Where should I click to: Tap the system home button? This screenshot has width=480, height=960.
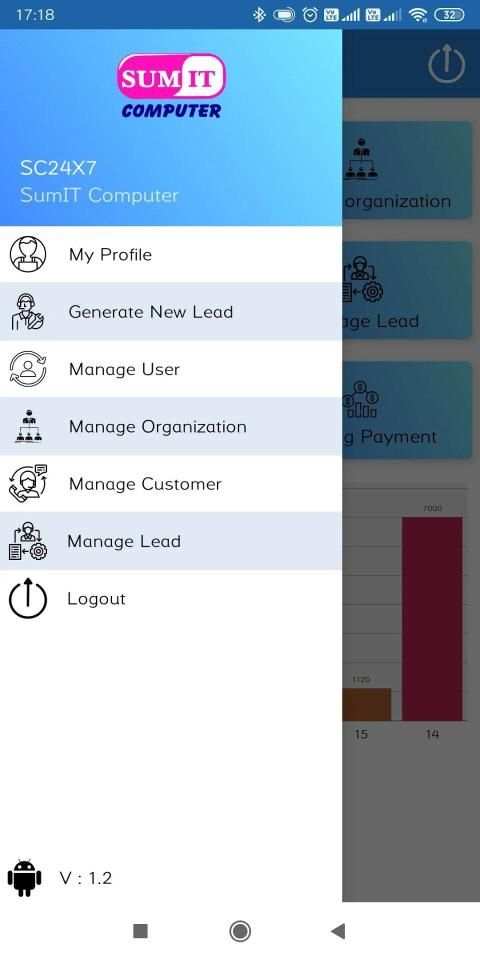[240, 931]
